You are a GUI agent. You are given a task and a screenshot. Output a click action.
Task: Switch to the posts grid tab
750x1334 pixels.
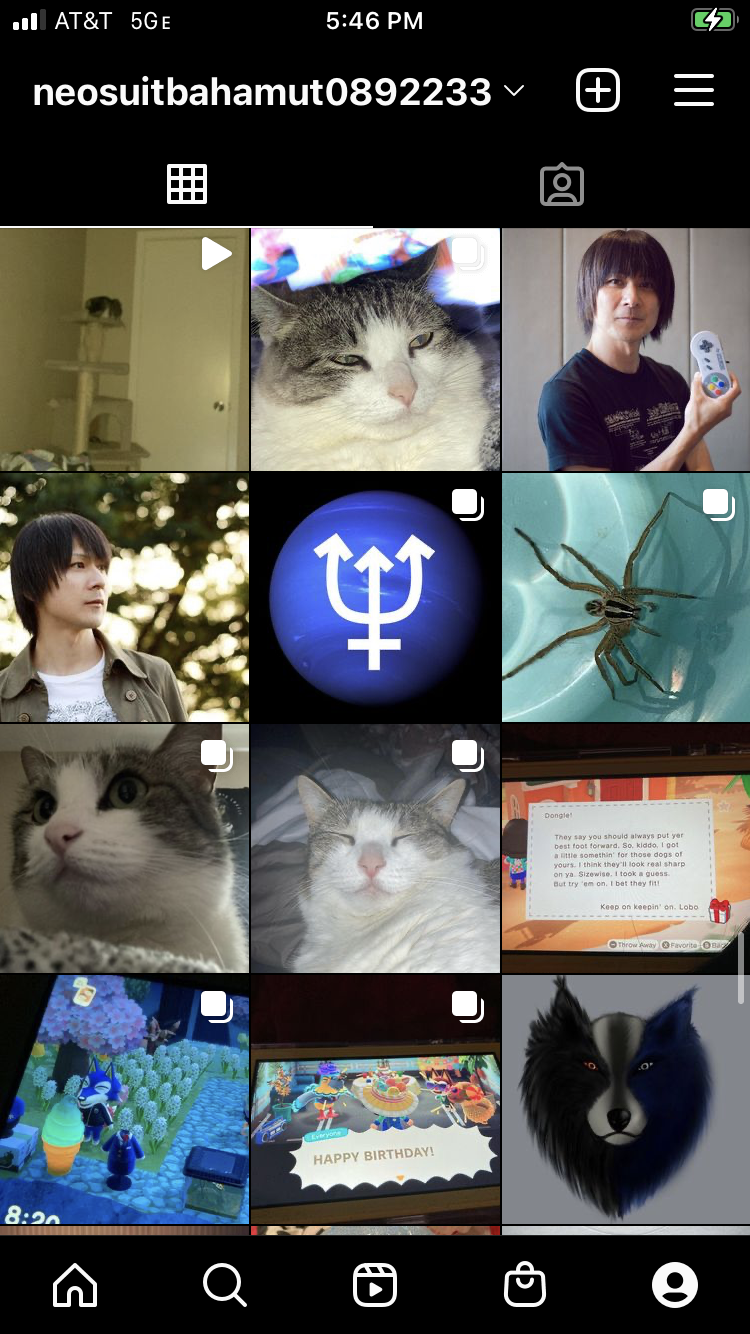coord(187,185)
